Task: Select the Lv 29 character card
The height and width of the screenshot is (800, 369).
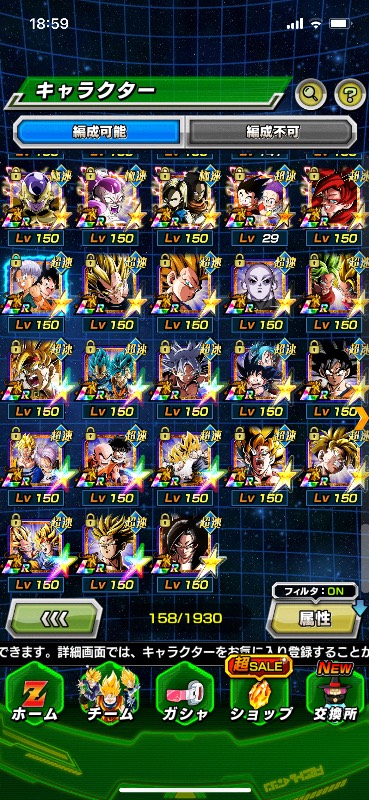Action: [259, 204]
